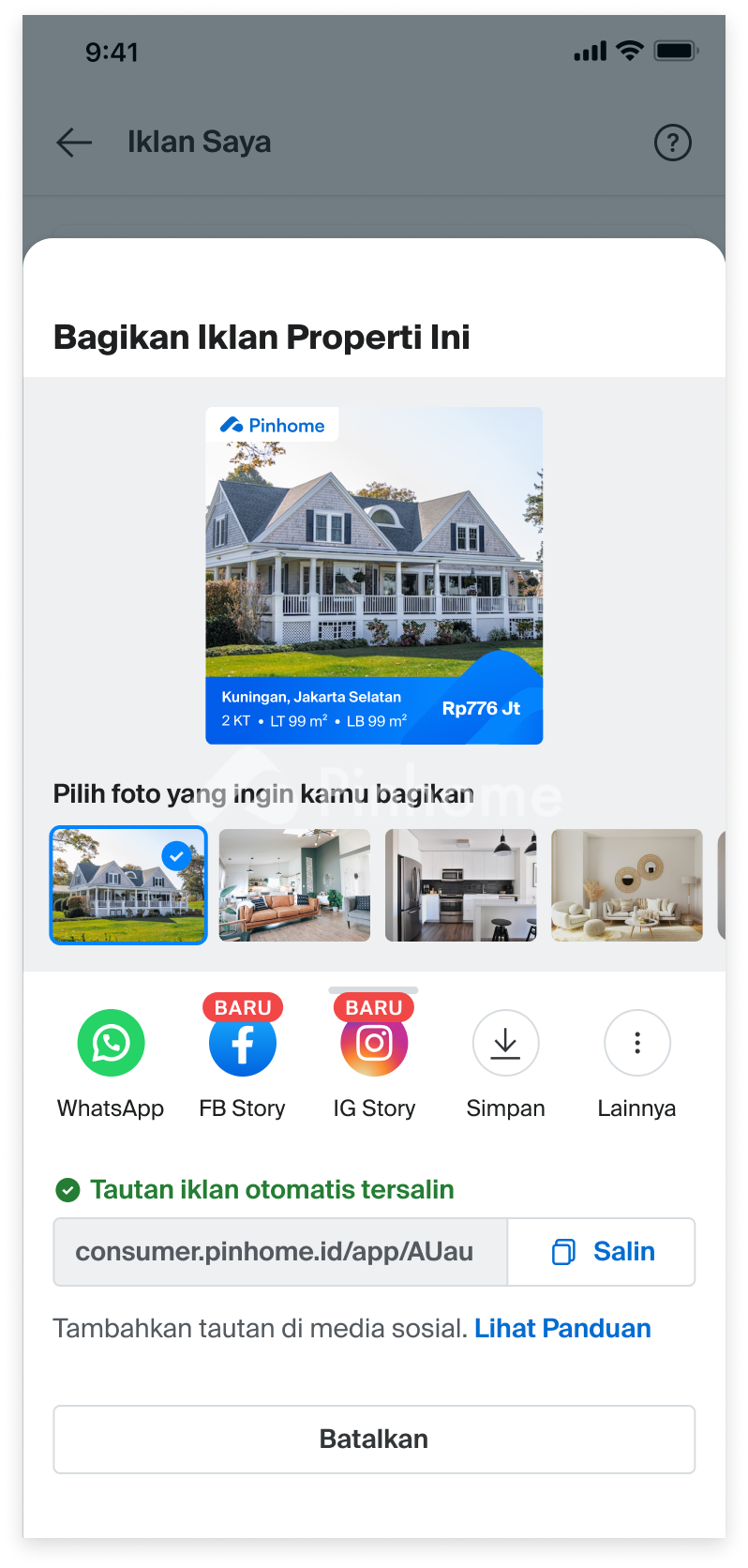Image resolution: width=748 pixels, height=1568 pixels.
Task: Open the help question mark icon
Action: 672,143
